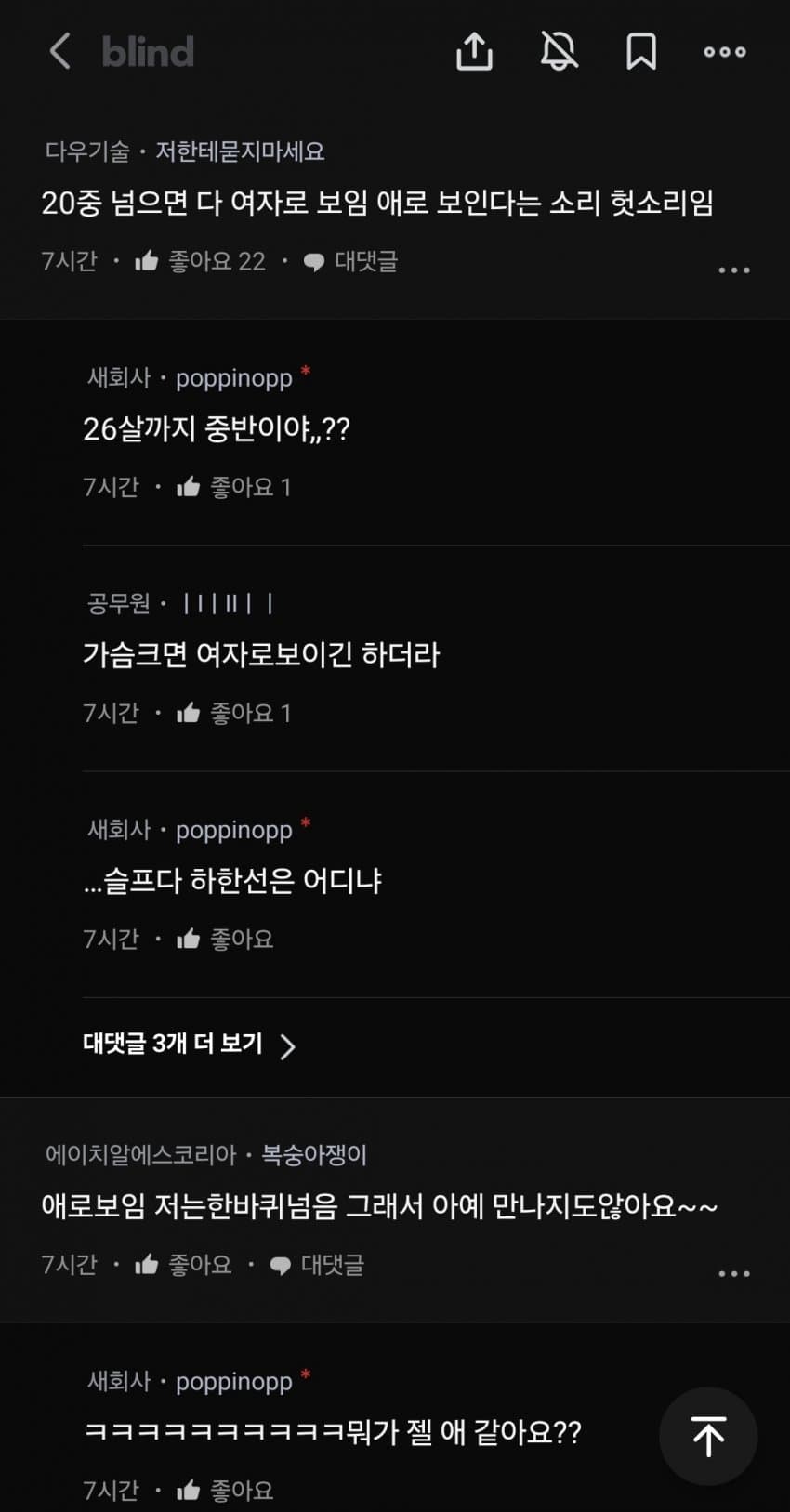Like the '슬프다 하한선은 어디냐' reply
790x1512 pixels.
coord(226,939)
